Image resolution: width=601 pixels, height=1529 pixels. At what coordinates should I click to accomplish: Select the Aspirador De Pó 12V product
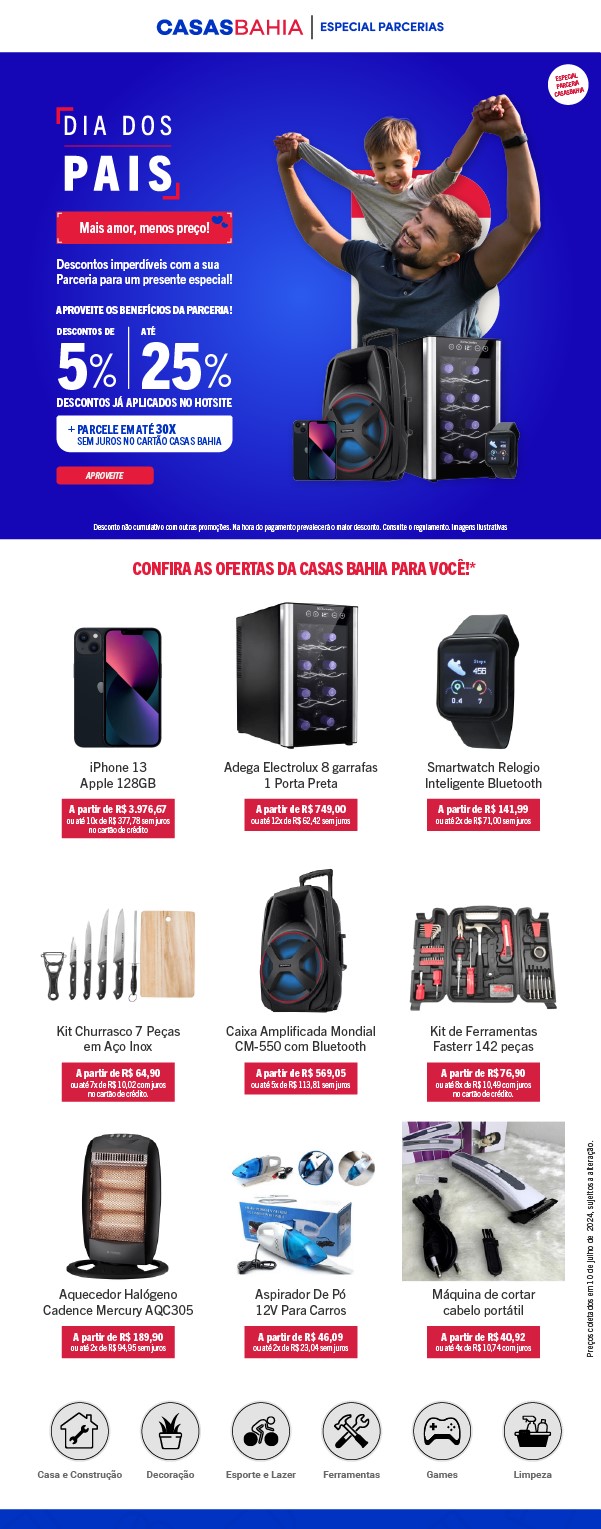pos(300,1210)
